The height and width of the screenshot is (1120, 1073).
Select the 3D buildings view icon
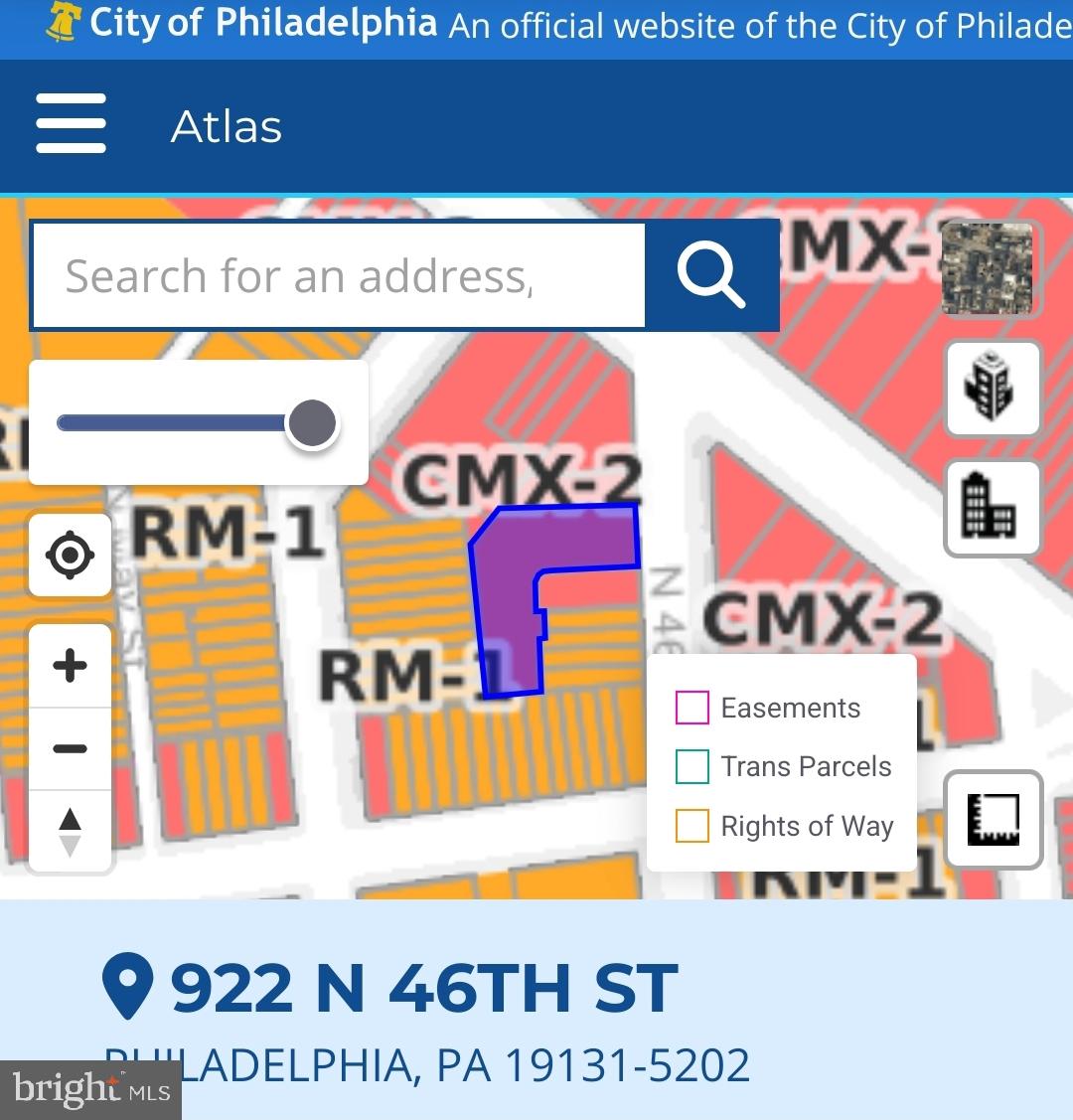(992, 388)
